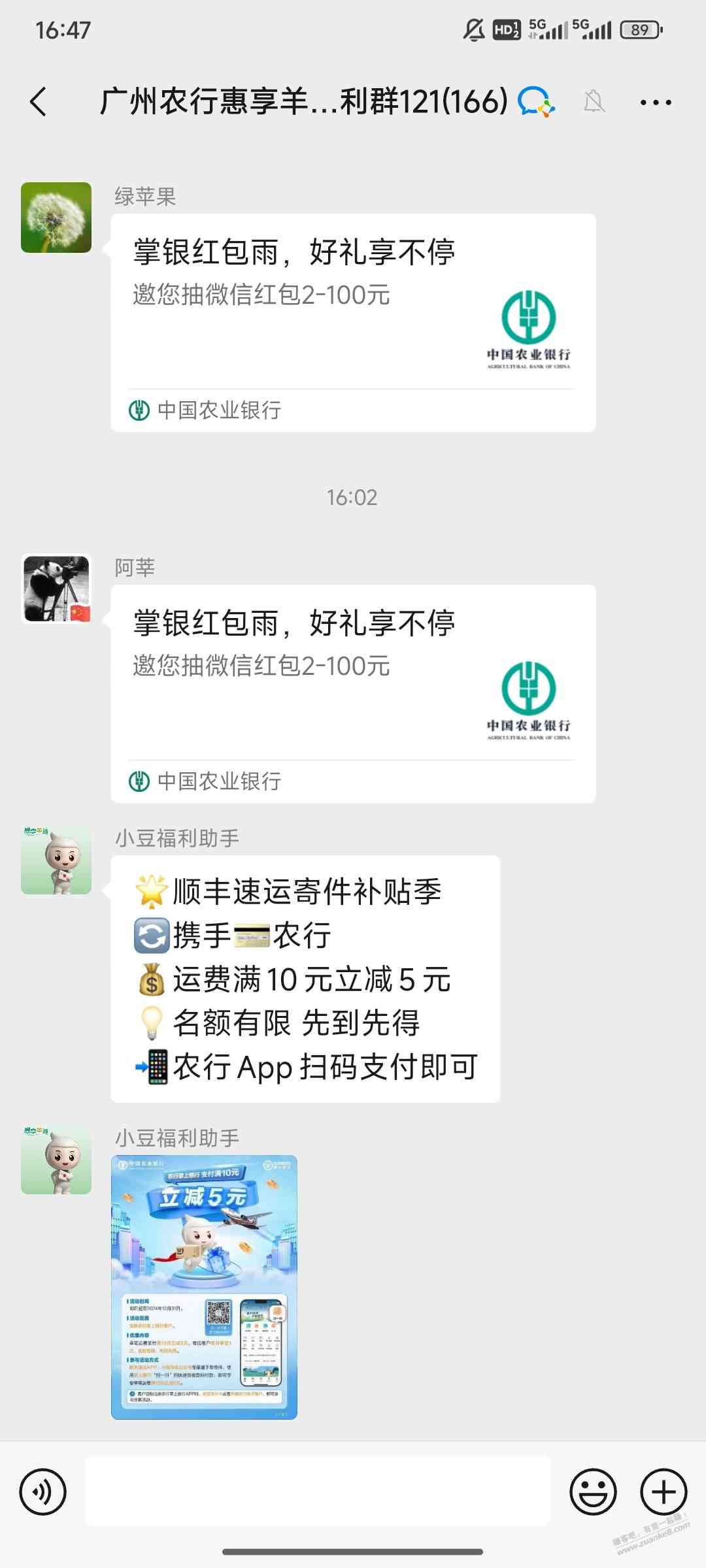This screenshot has width=706, height=1568.
Task: View 绿苹果's profile avatar
Action: click(x=56, y=218)
